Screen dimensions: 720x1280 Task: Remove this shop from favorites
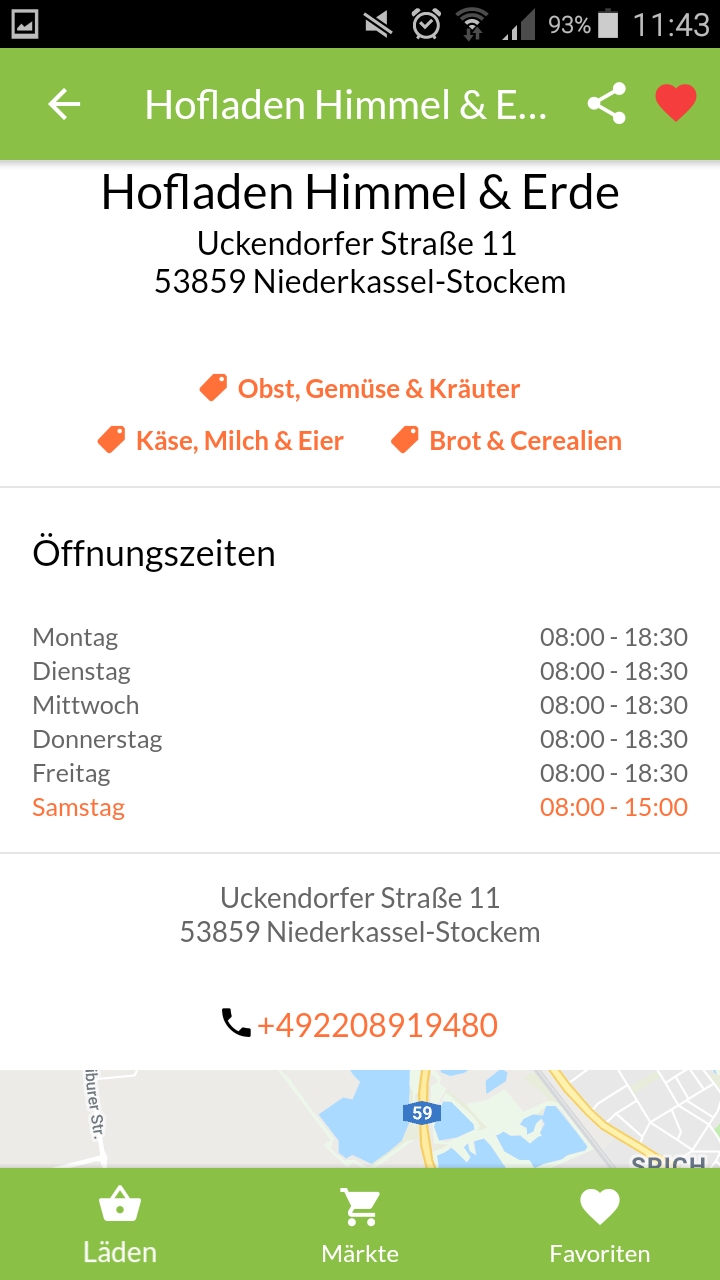click(x=675, y=104)
